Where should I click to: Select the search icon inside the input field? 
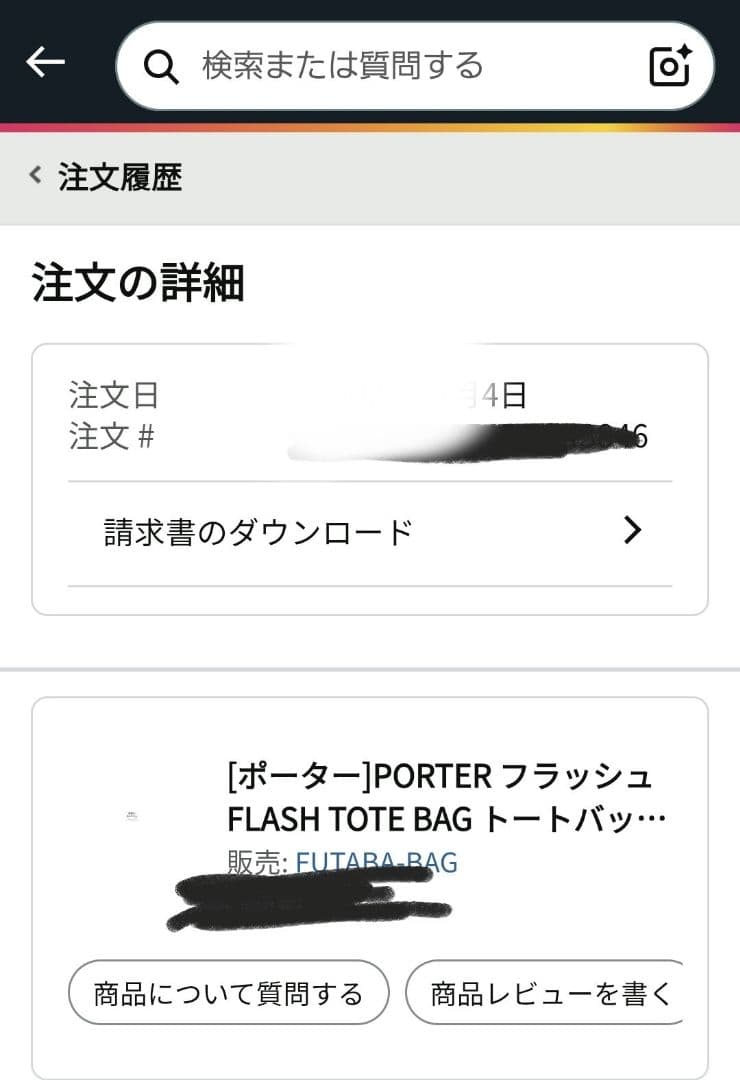pos(159,64)
